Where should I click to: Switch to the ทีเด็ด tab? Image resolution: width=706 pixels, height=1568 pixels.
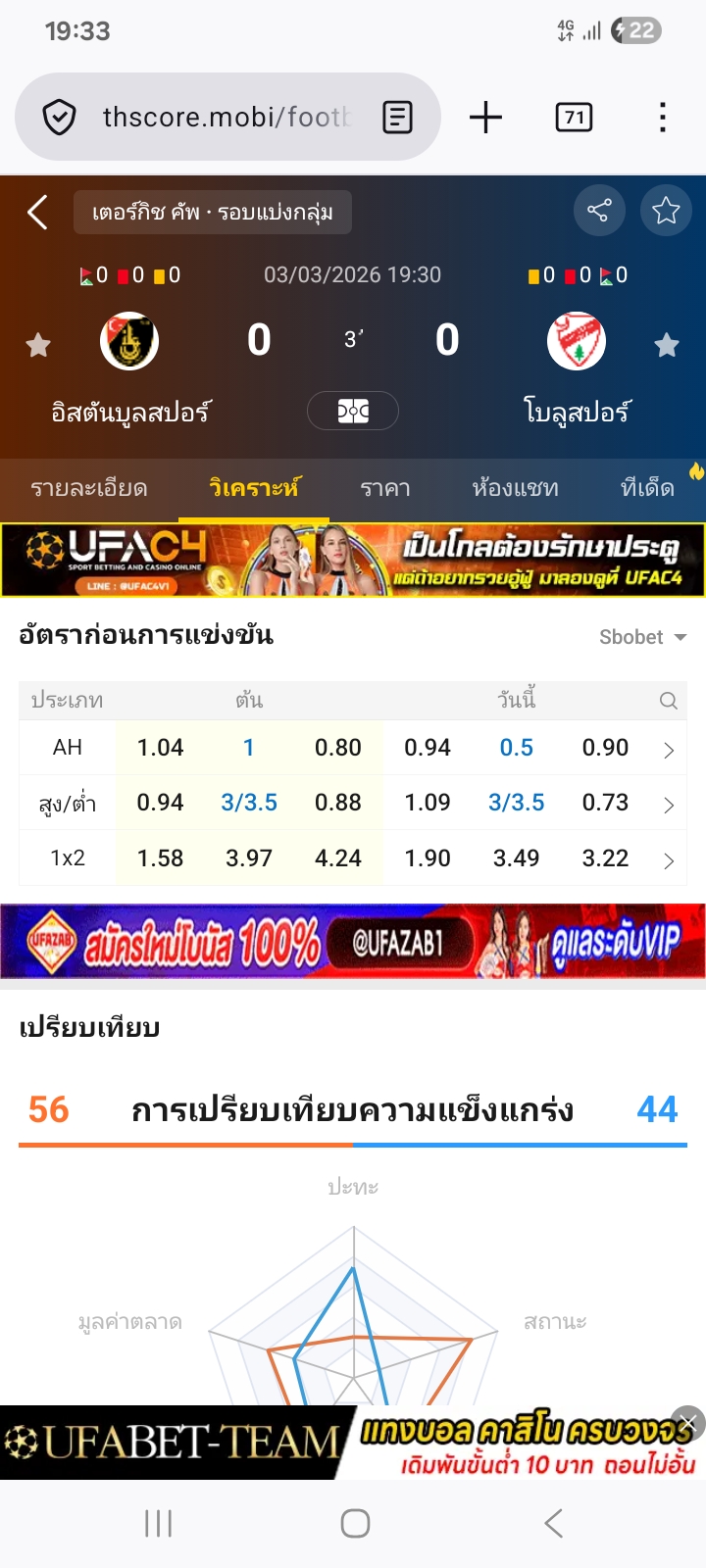647,488
